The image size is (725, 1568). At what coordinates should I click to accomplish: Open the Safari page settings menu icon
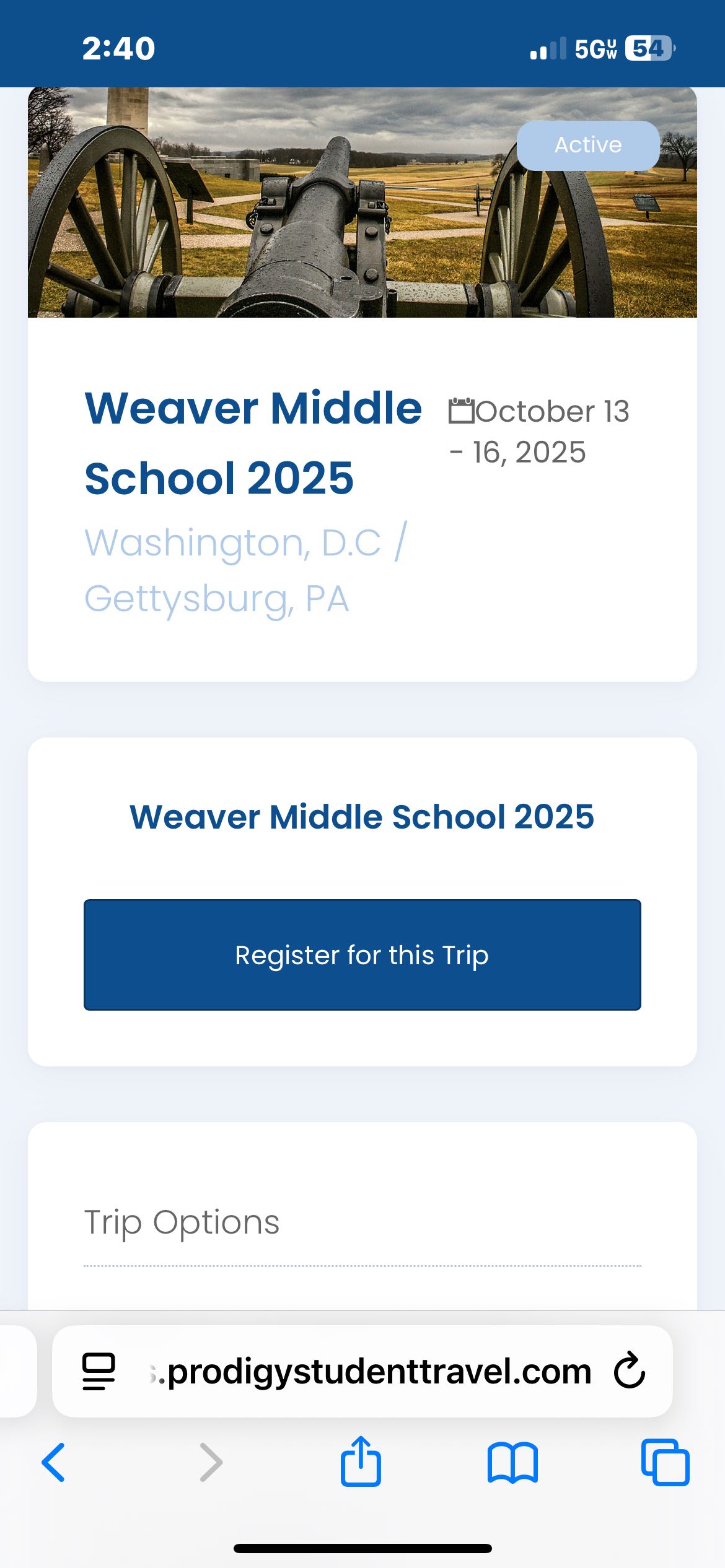[99, 1372]
